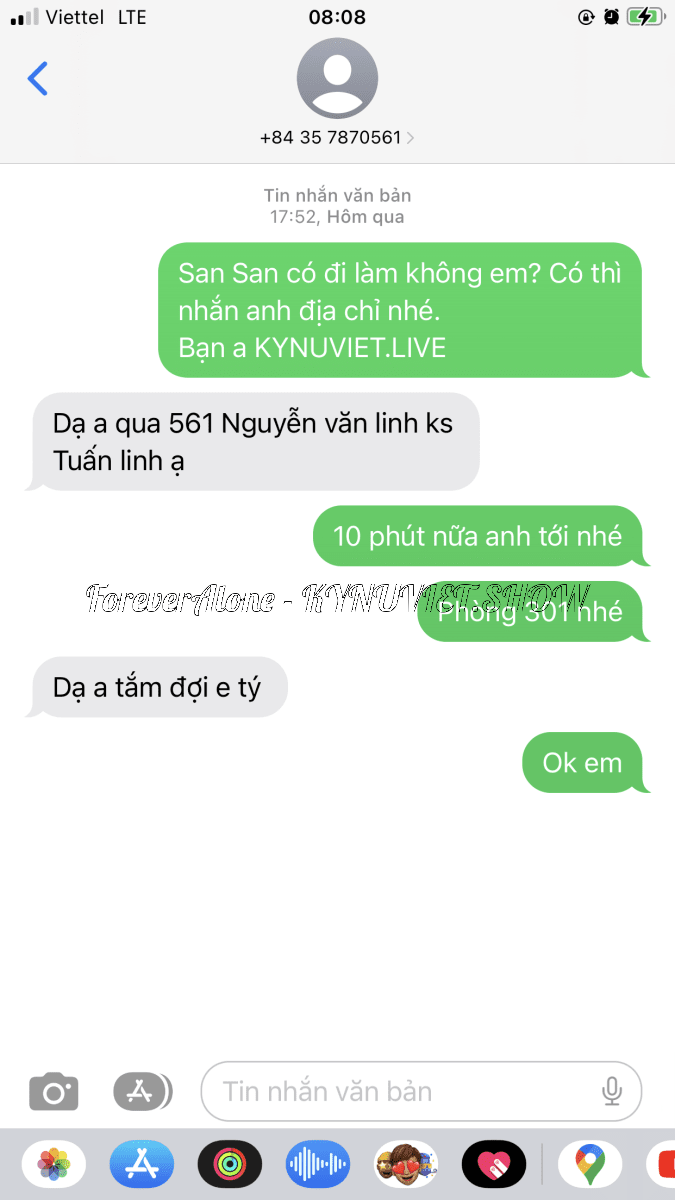The image size is (675, 1200).
Task: Open contact details for +84 35 7870561
Action: point(337,138)
